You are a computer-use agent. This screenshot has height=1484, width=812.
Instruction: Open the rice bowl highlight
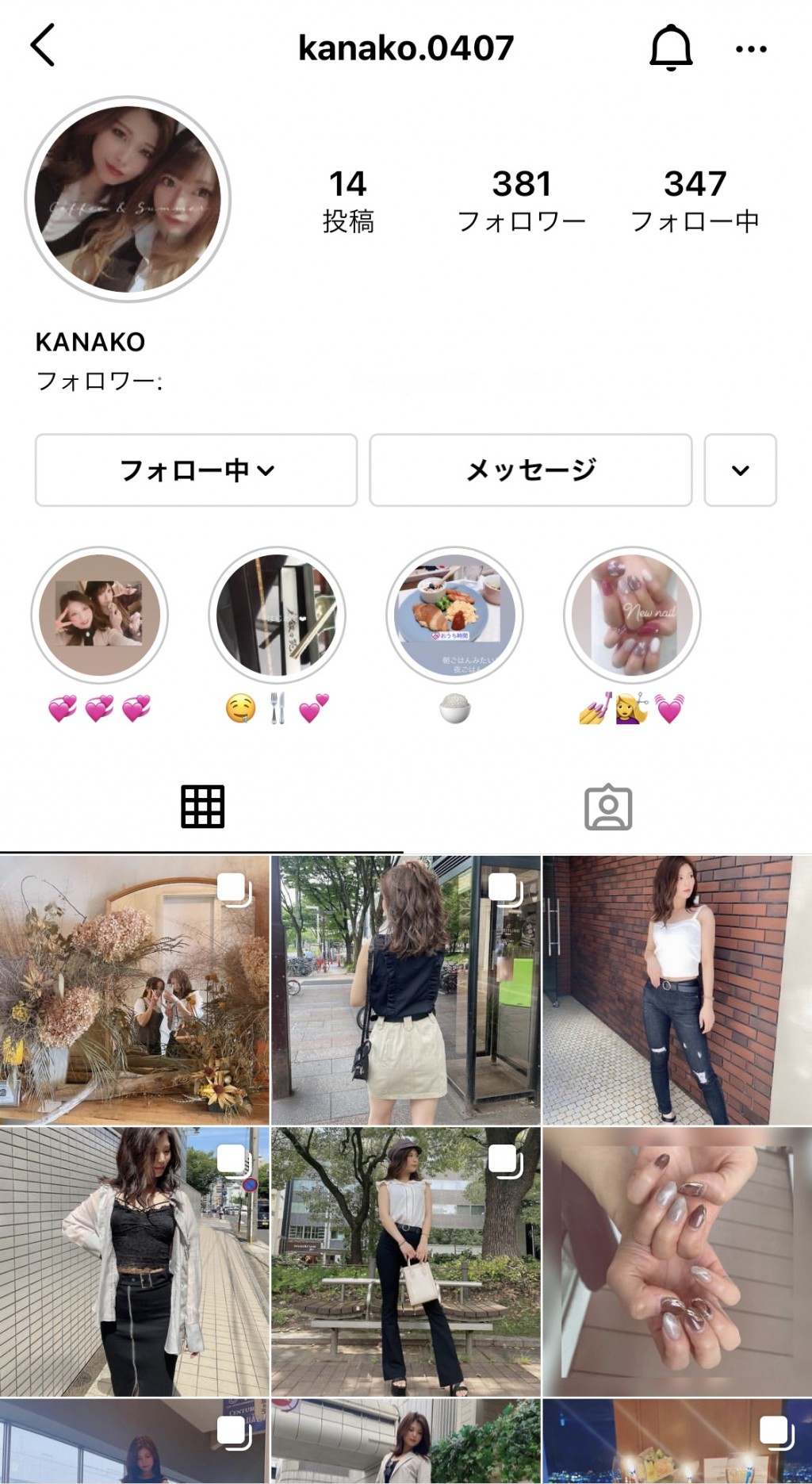(x=454, y=615)
